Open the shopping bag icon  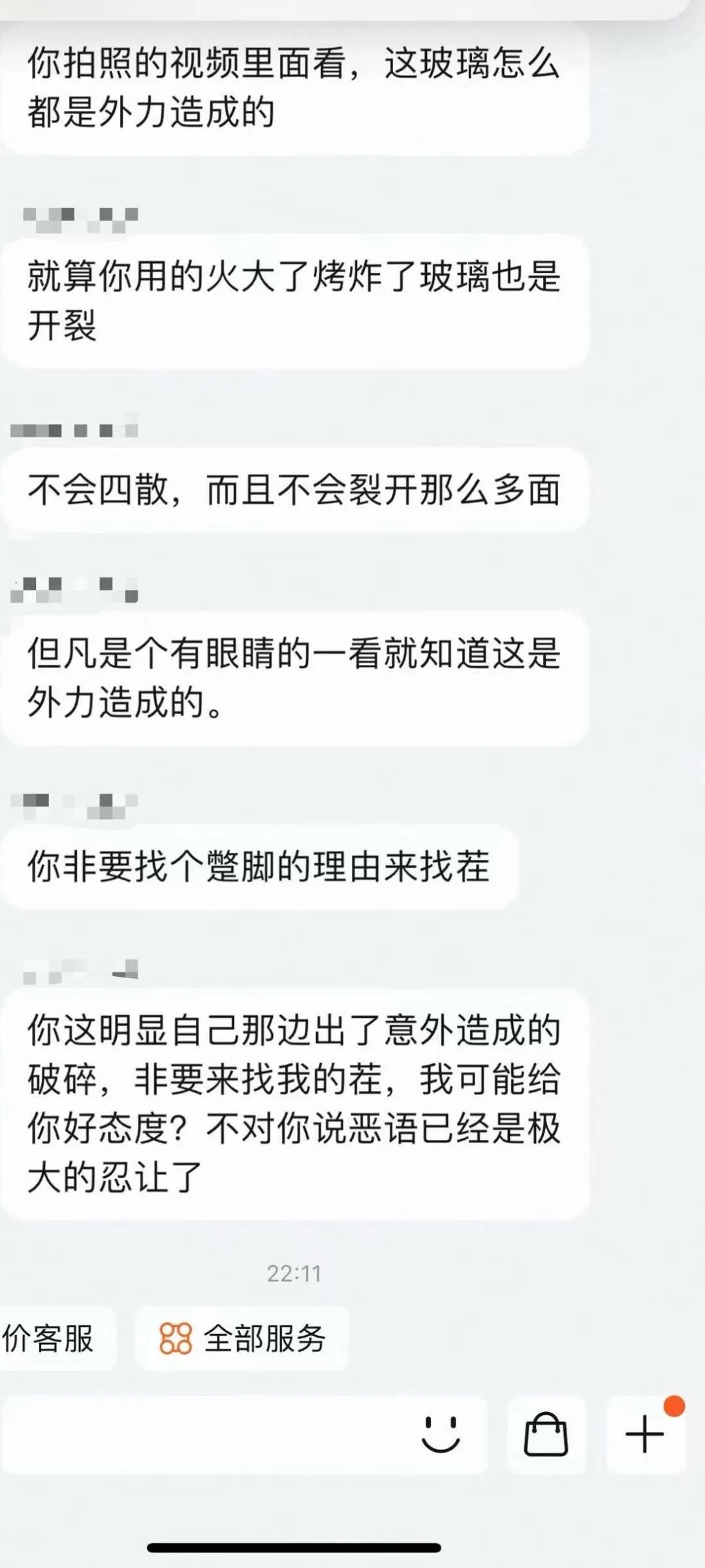[546, 1434]
